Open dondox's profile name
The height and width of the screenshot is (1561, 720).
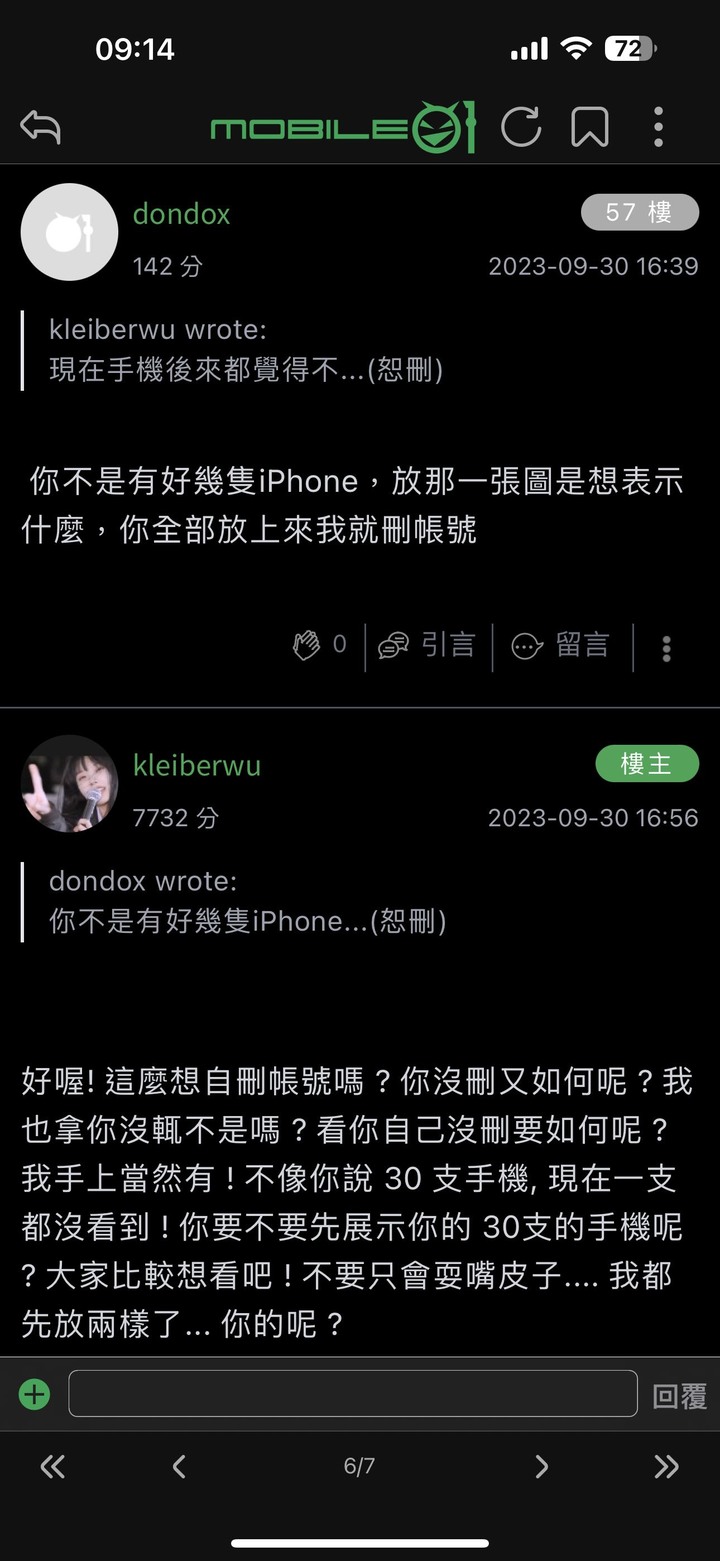[x=181, y=214]
